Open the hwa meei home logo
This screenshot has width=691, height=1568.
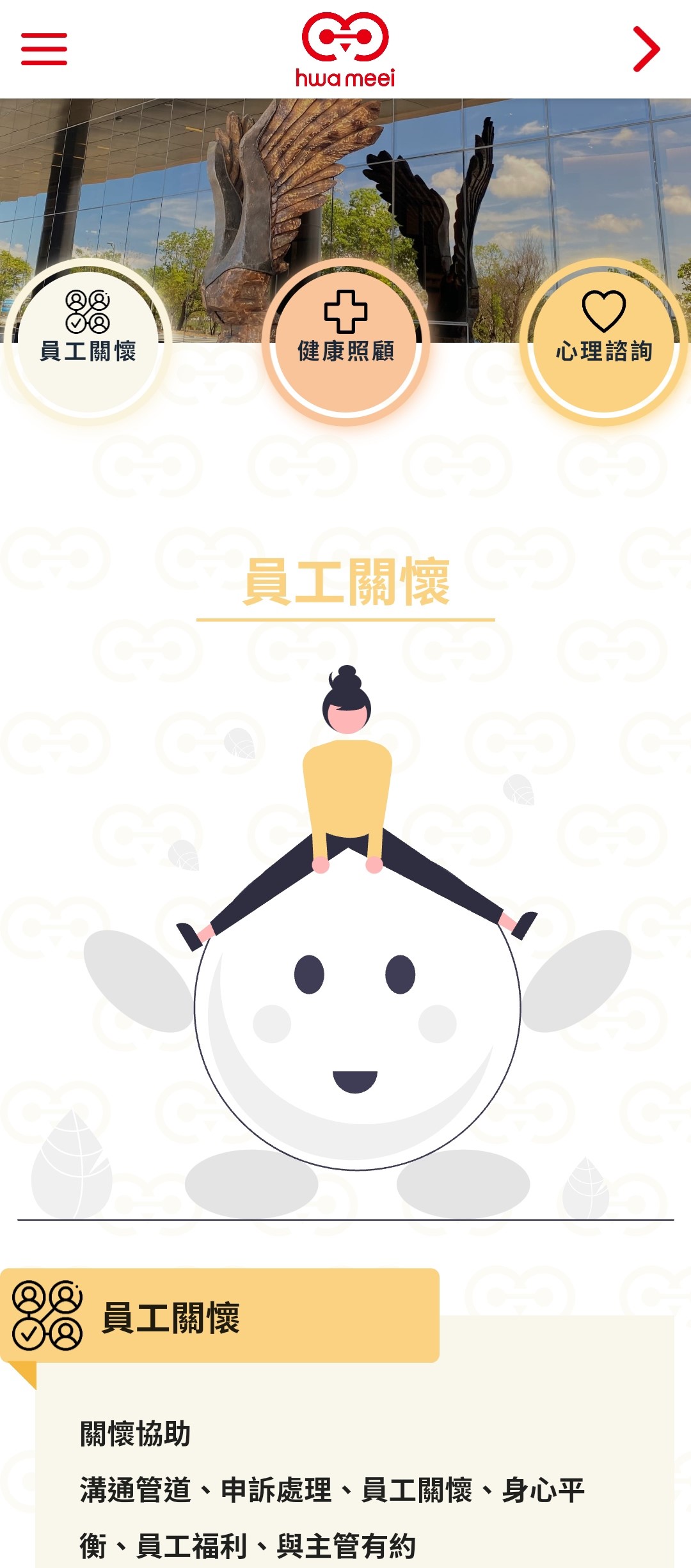[345, 49]
